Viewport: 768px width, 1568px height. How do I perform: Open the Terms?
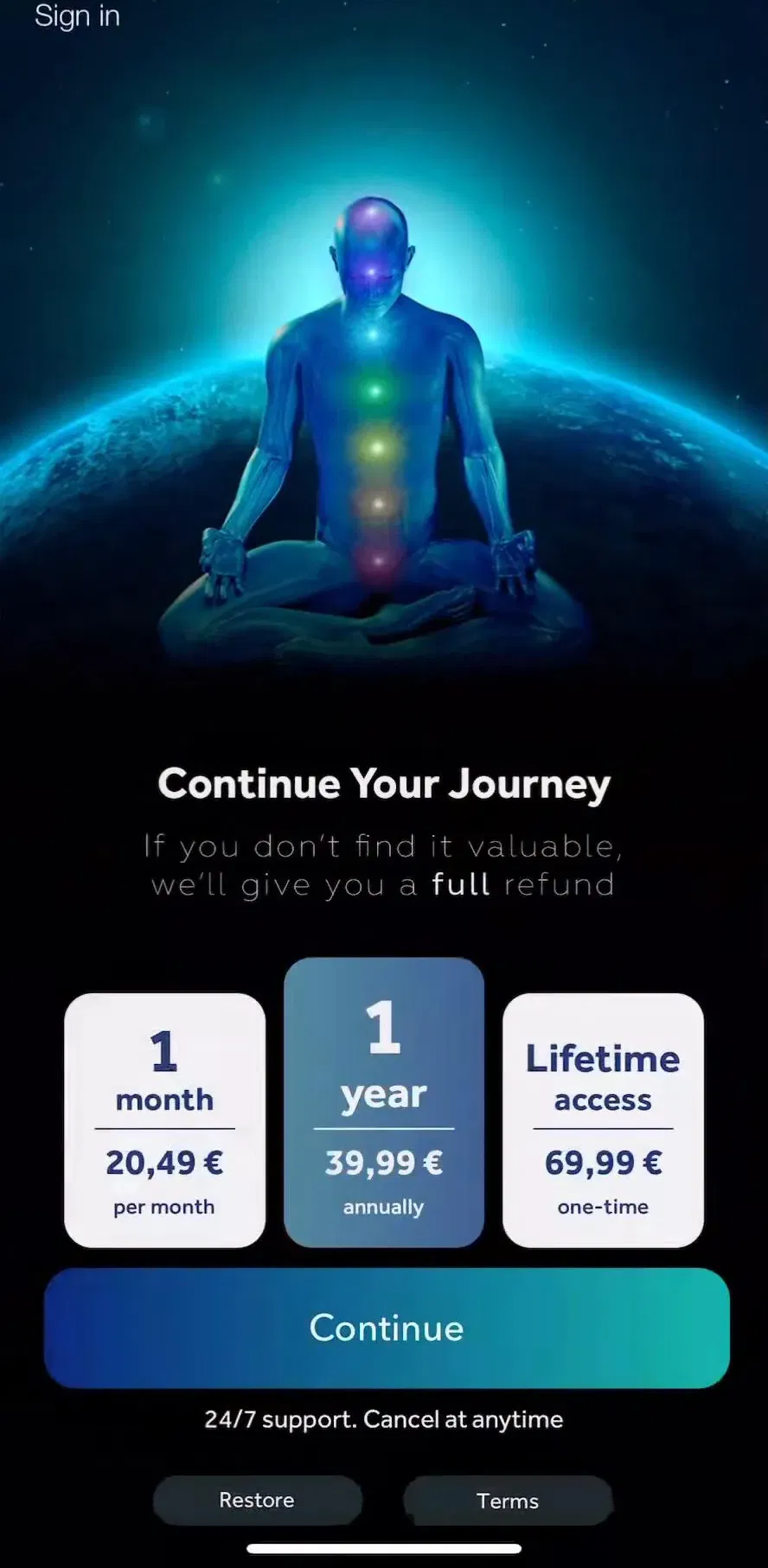pyautogui.click(x=508, y=1501)
